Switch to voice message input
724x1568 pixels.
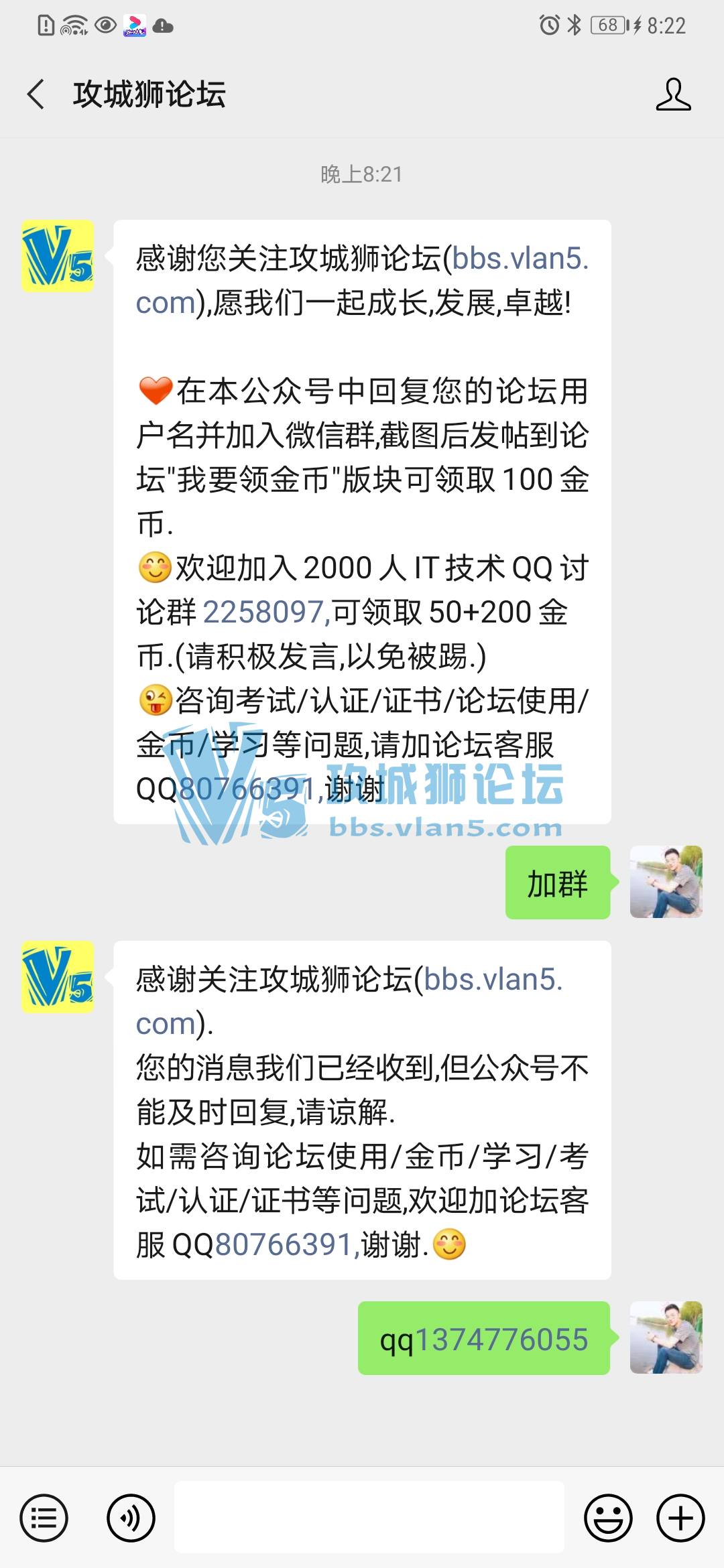(131, 1518)
